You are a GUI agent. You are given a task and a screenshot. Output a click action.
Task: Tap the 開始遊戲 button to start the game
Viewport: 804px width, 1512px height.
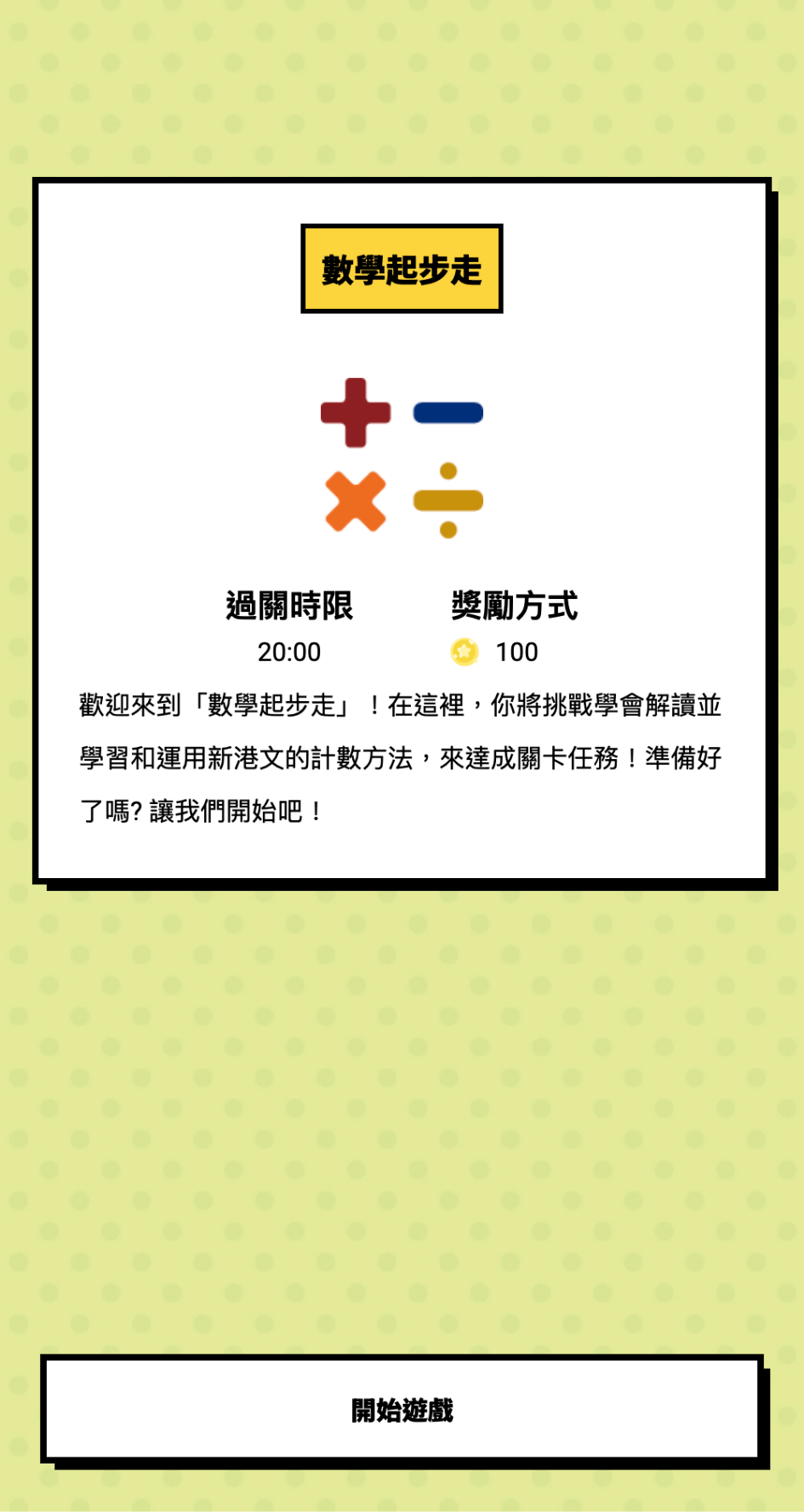(x=402, y=1409)
